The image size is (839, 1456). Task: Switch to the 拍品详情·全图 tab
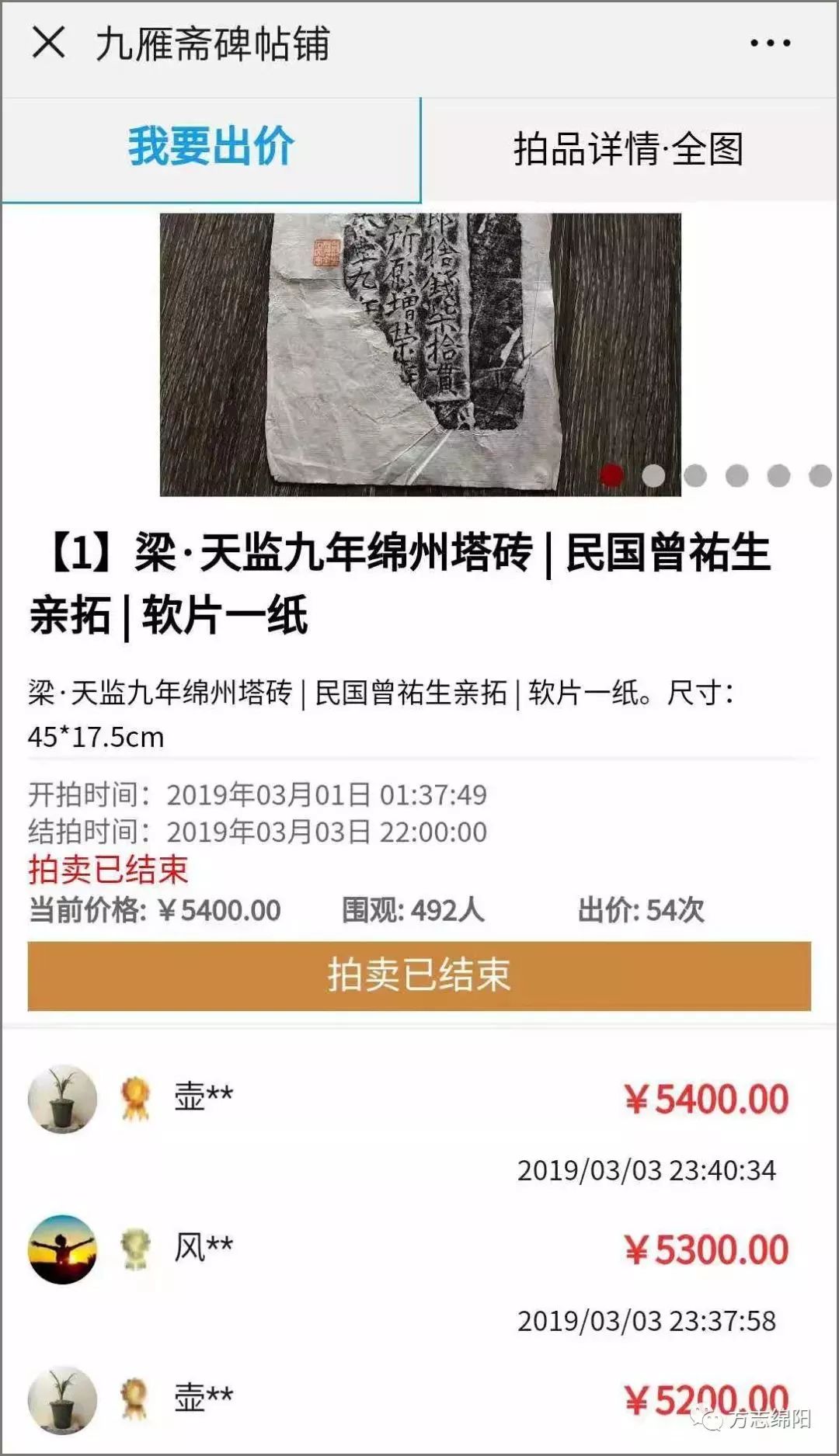(x=628, y=149)
